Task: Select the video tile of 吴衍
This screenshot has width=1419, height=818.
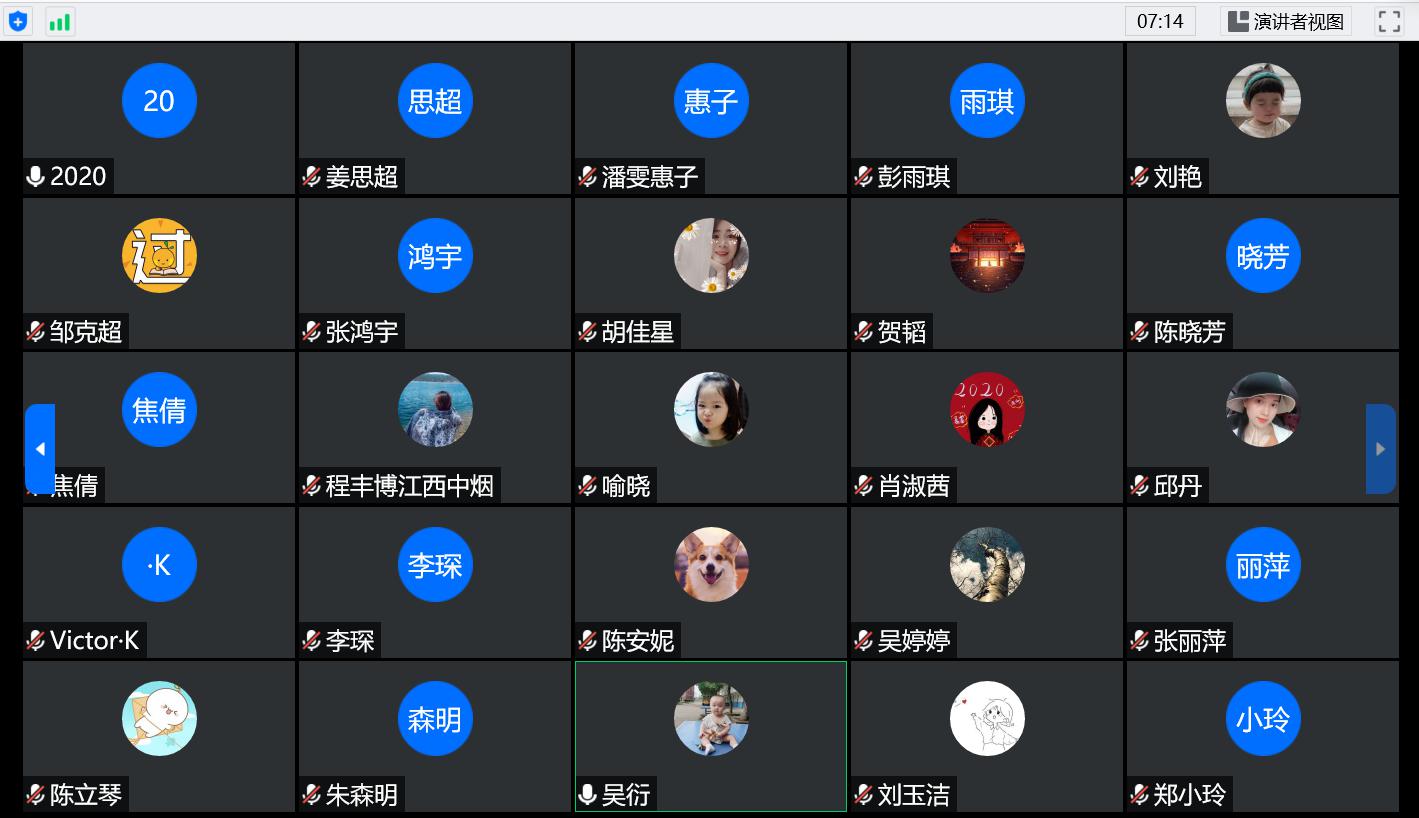Action: pyautogui.click(x=710, y=736)
